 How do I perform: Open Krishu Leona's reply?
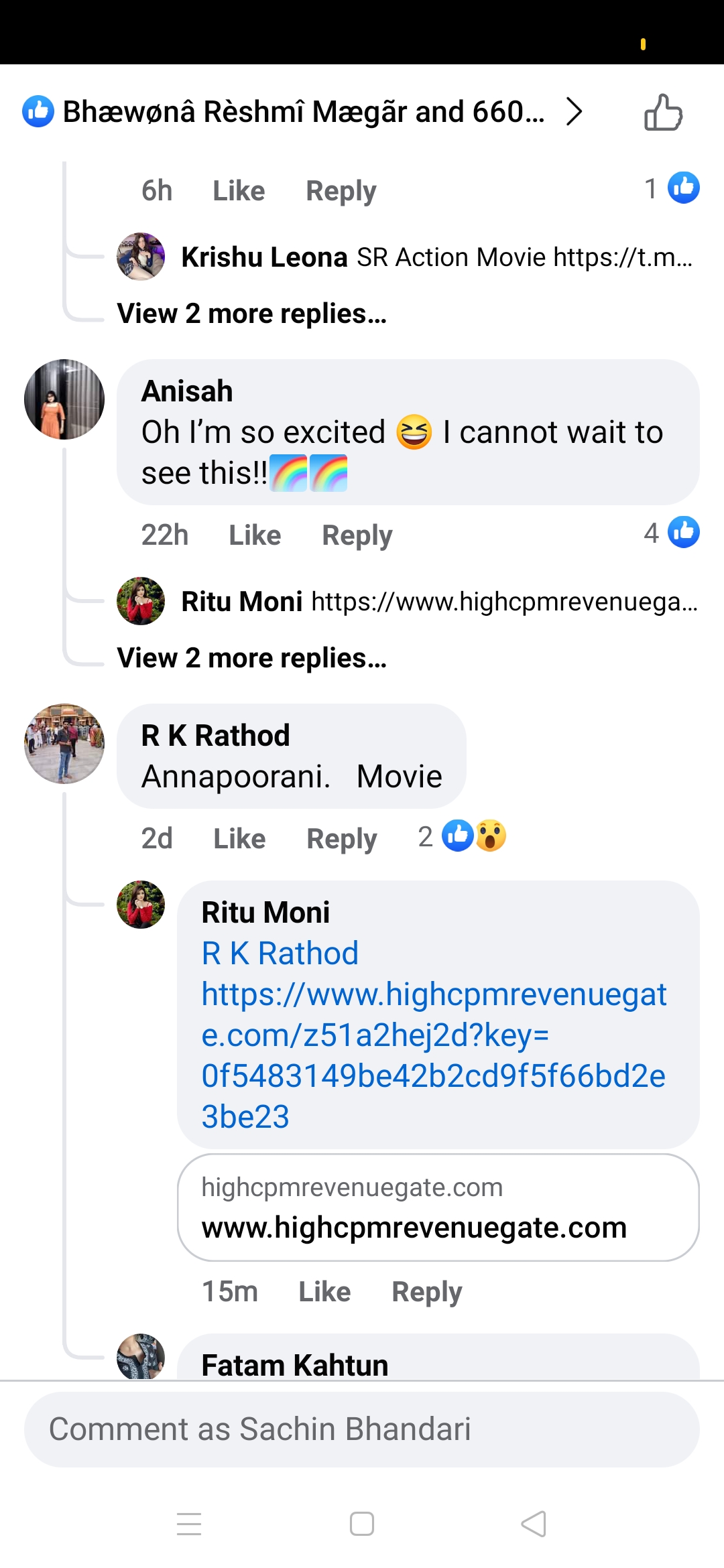click(436, 257)
